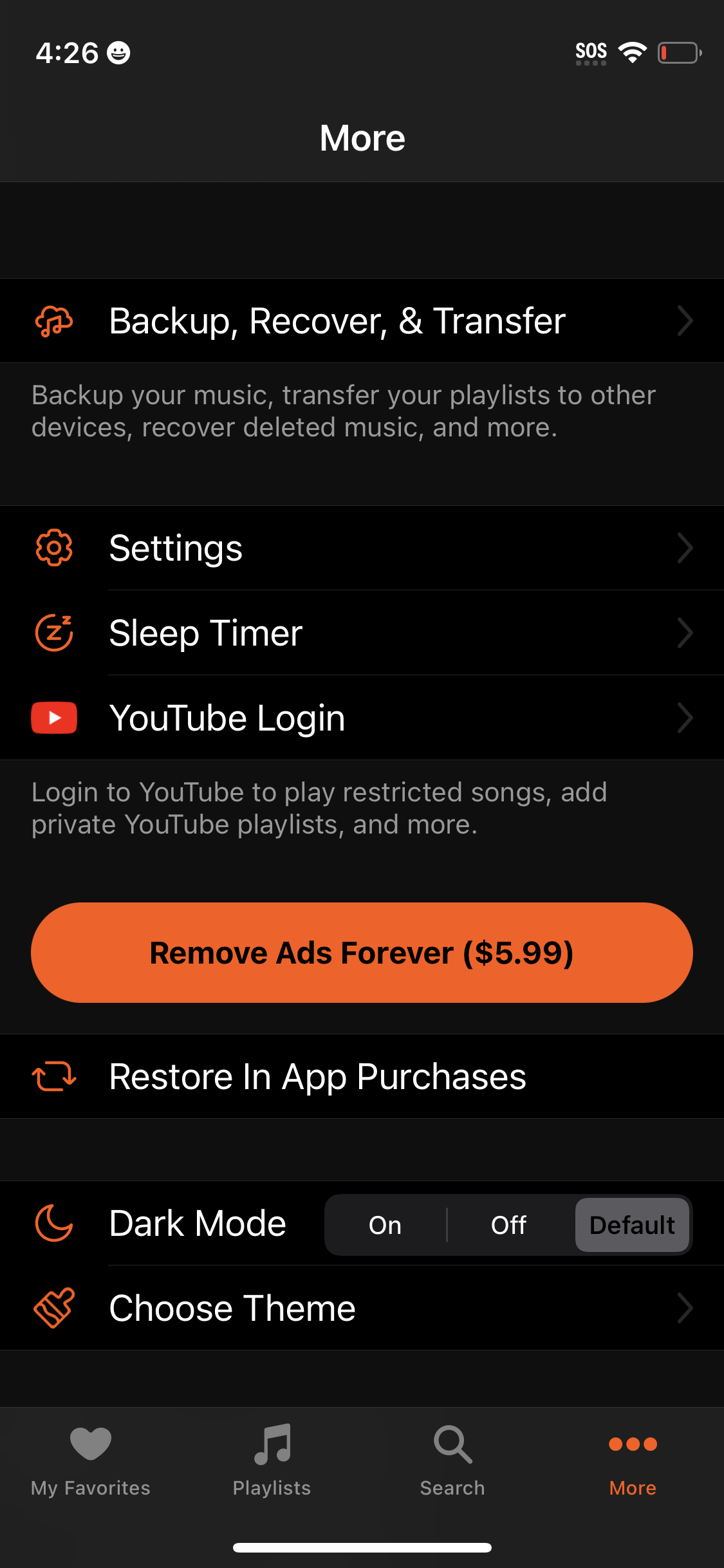Open the Backup, Recover, & Transfer cloud icon
This screenshot has width=724, height=1568.
[55, 321]
